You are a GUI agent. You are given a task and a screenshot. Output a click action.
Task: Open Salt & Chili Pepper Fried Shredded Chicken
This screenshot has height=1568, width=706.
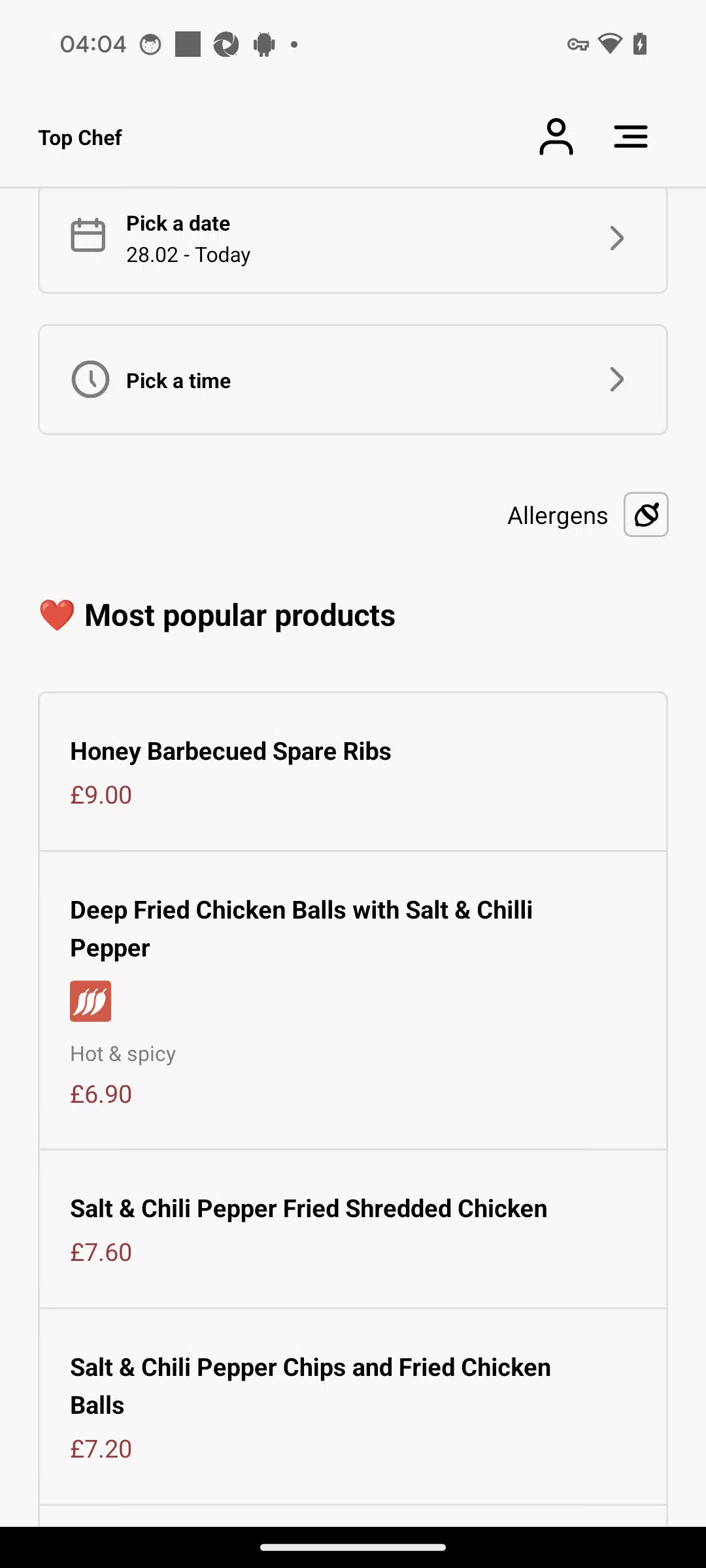(x=353, y=1229)
